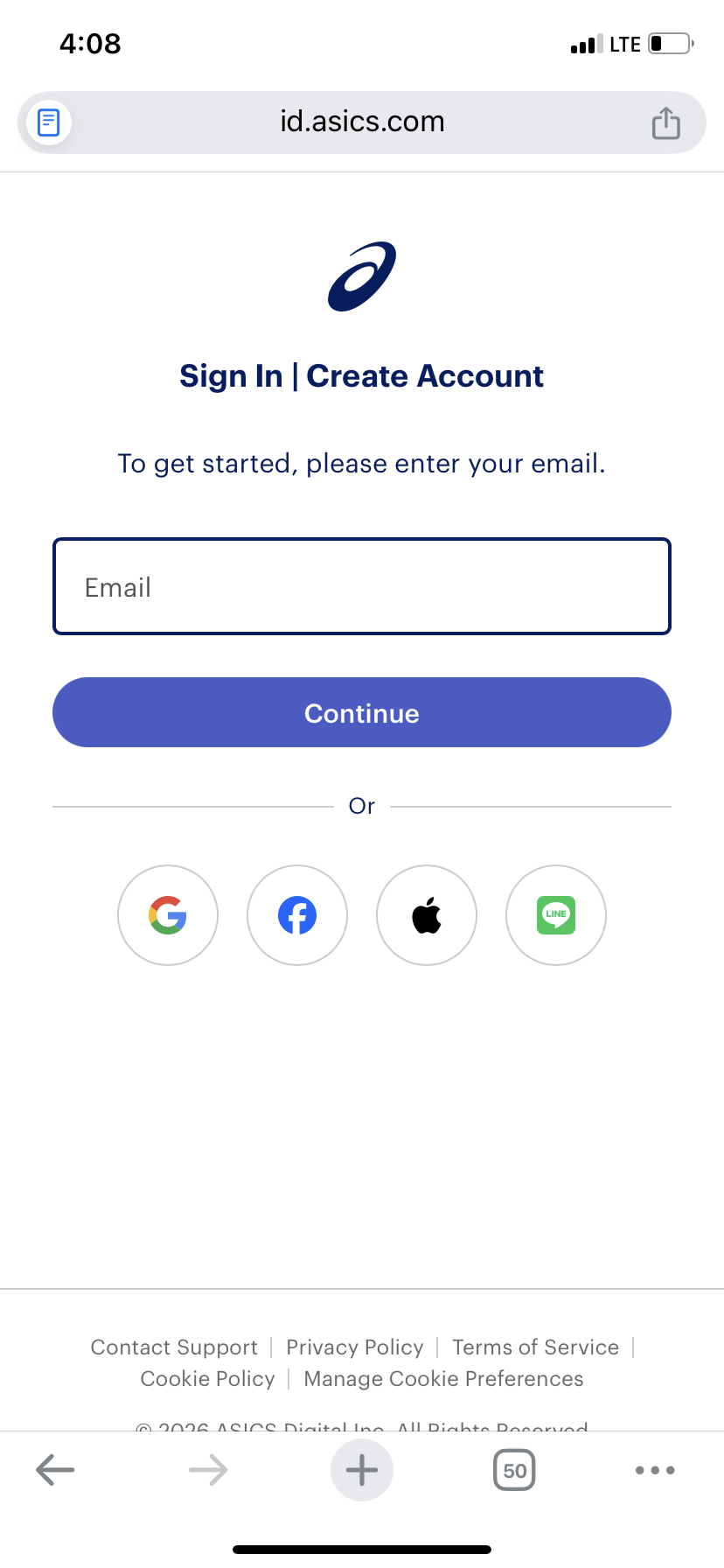Show the open tabs switcher
The image size is (724, 1568).
(x=514, y=1470)
